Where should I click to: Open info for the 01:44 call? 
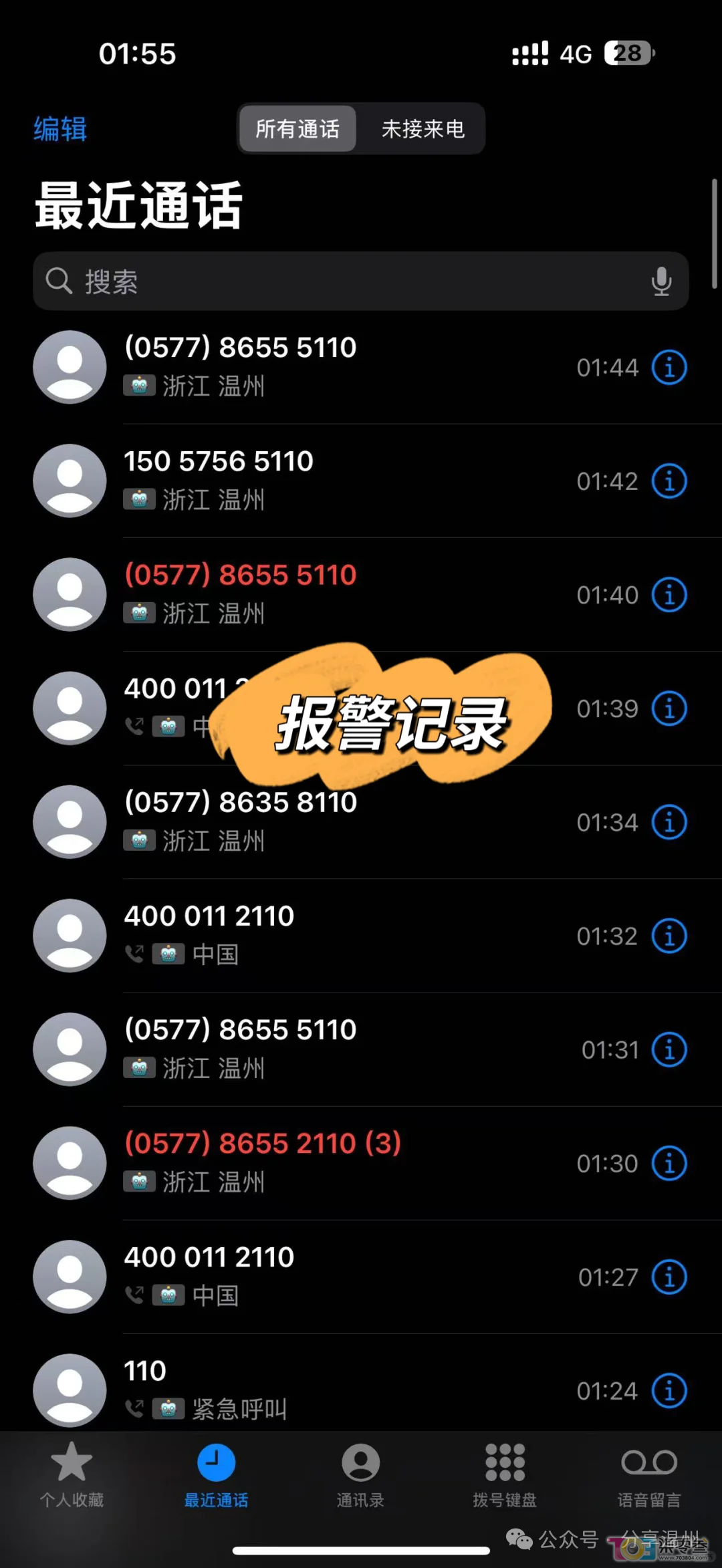[x=669, y=368]
